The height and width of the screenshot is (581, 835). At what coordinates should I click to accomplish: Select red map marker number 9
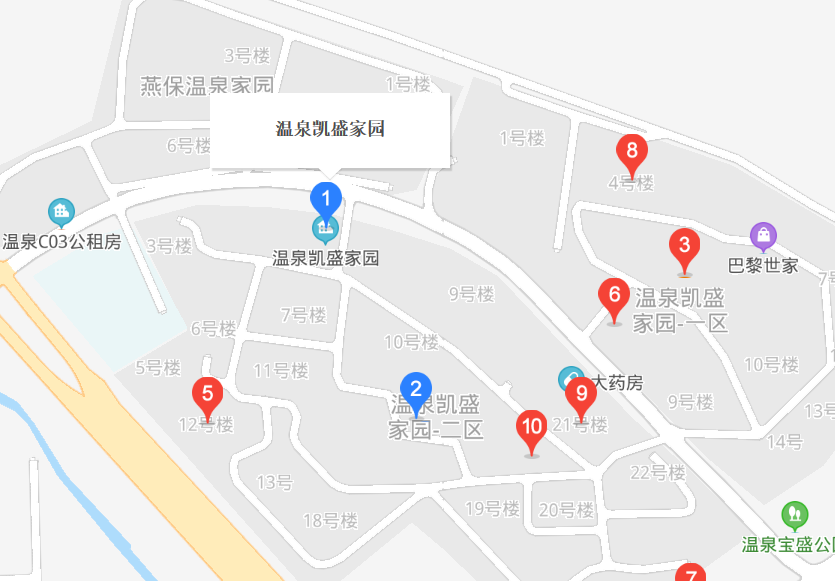580,394
